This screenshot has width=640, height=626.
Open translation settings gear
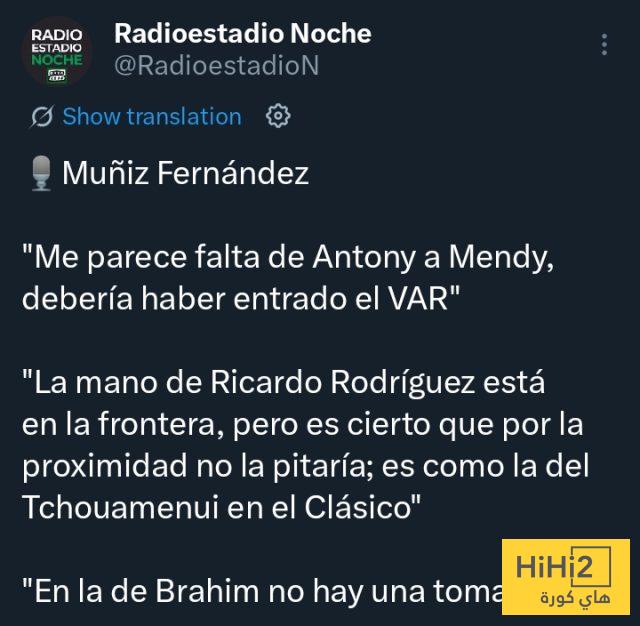278,117
